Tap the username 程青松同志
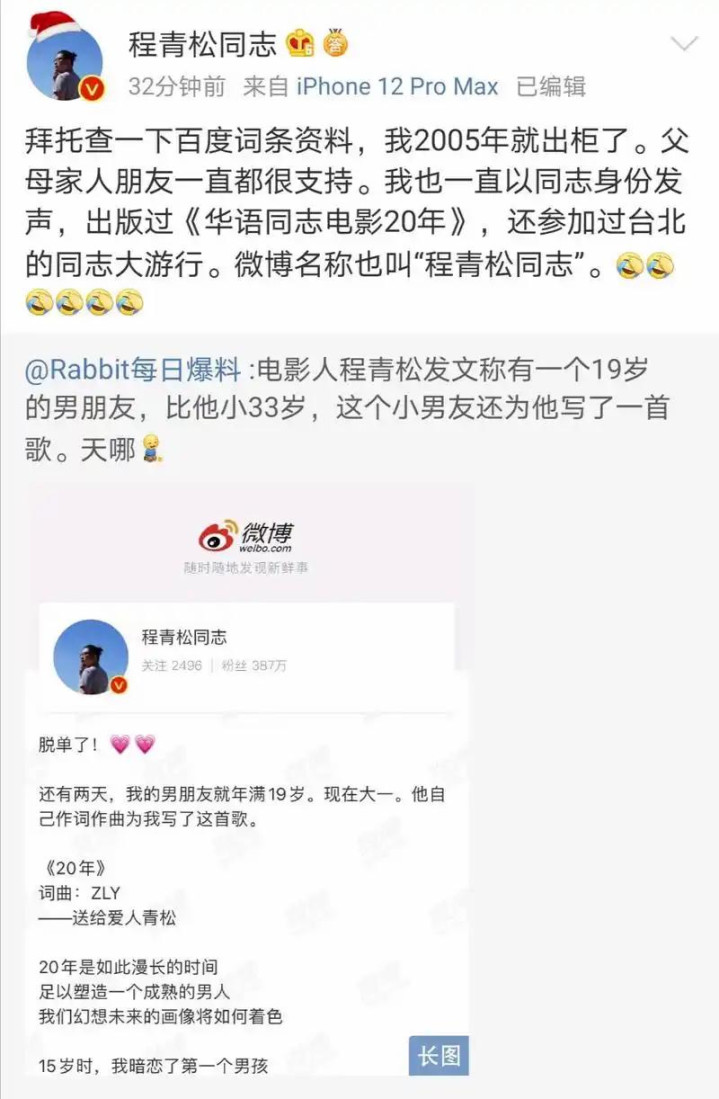Image resolution: width=719 pixels, height=1099 pixels. tap(203, 43)
